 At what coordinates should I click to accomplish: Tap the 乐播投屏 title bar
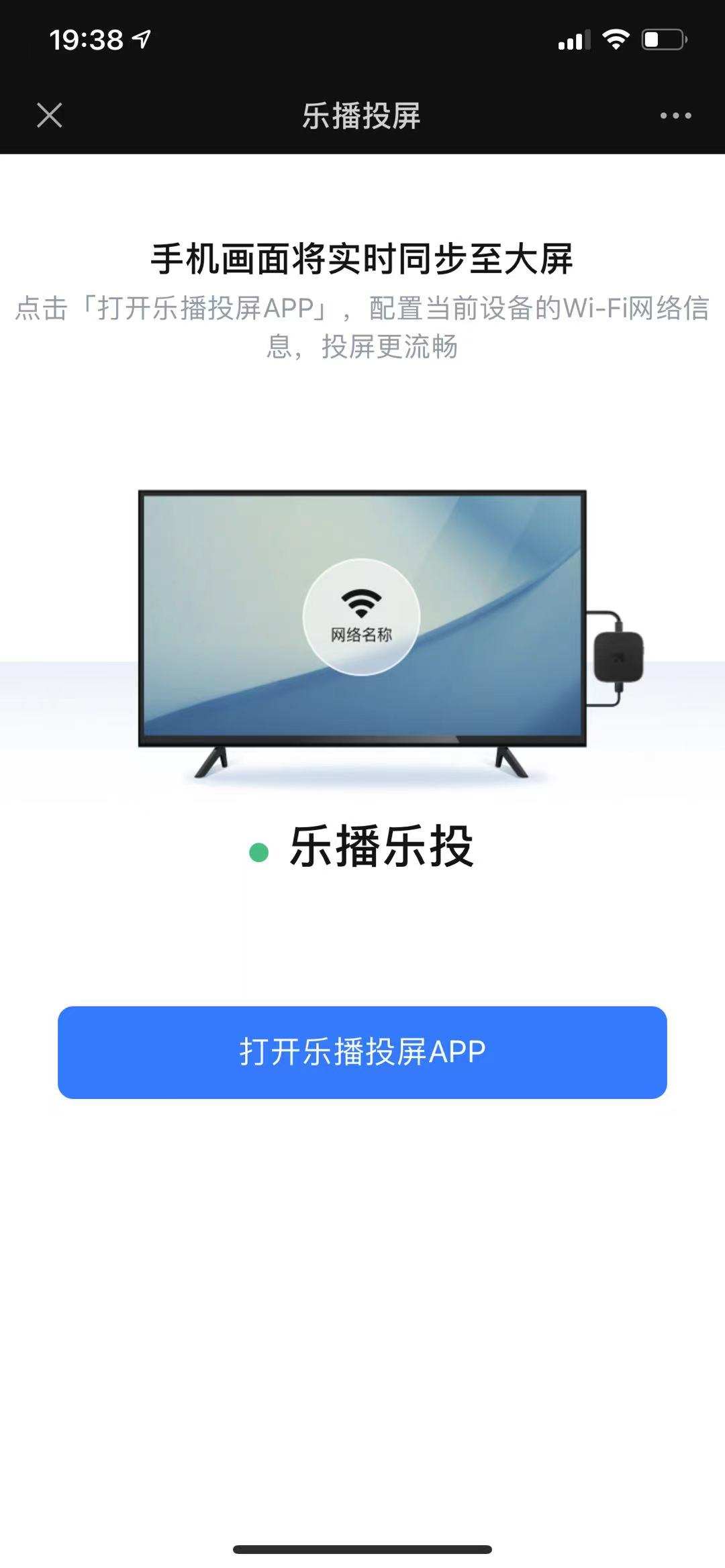pyautogui.click(x=362, y=115)
